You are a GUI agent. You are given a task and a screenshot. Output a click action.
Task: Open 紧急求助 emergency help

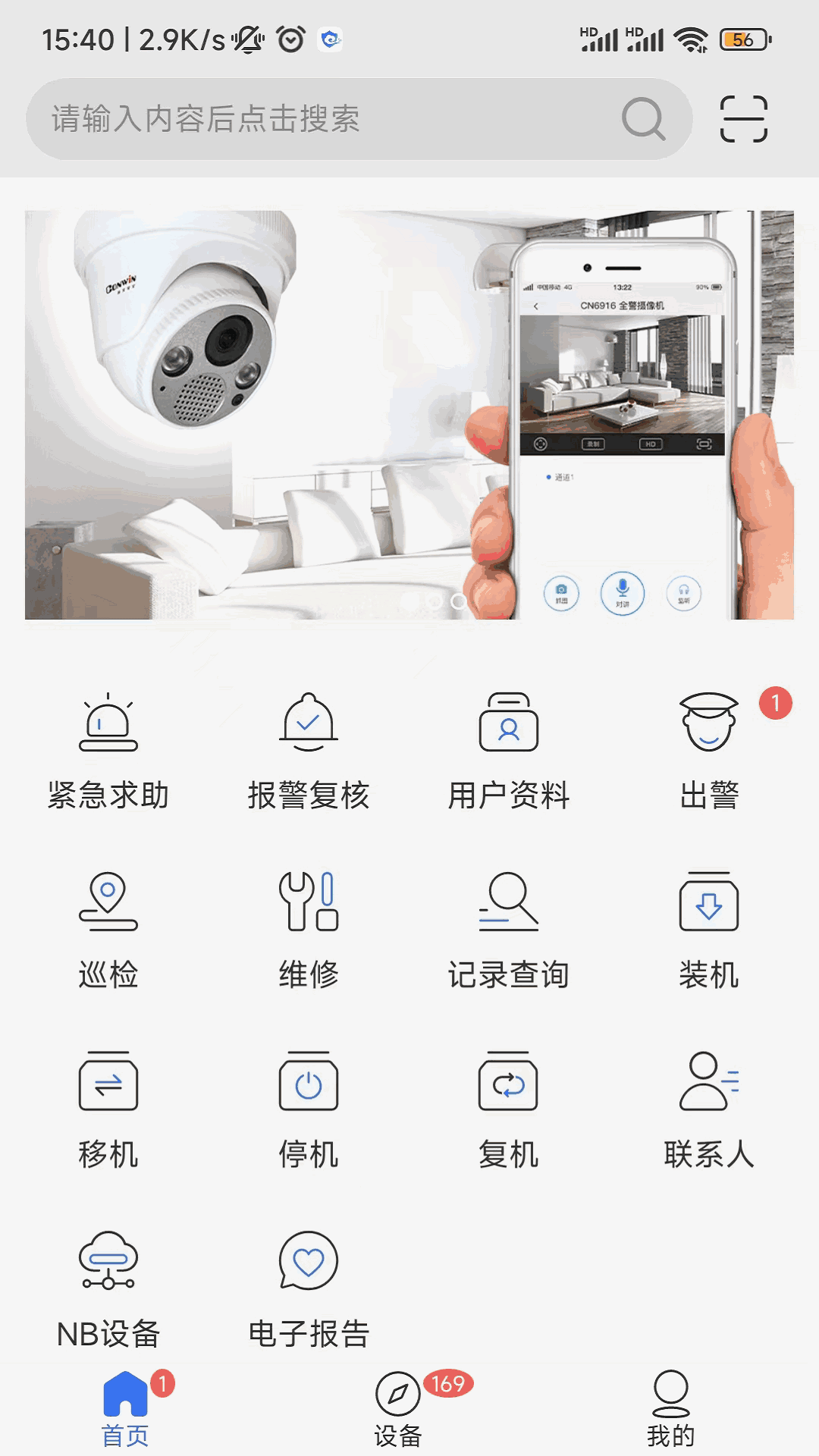[108, 751]
